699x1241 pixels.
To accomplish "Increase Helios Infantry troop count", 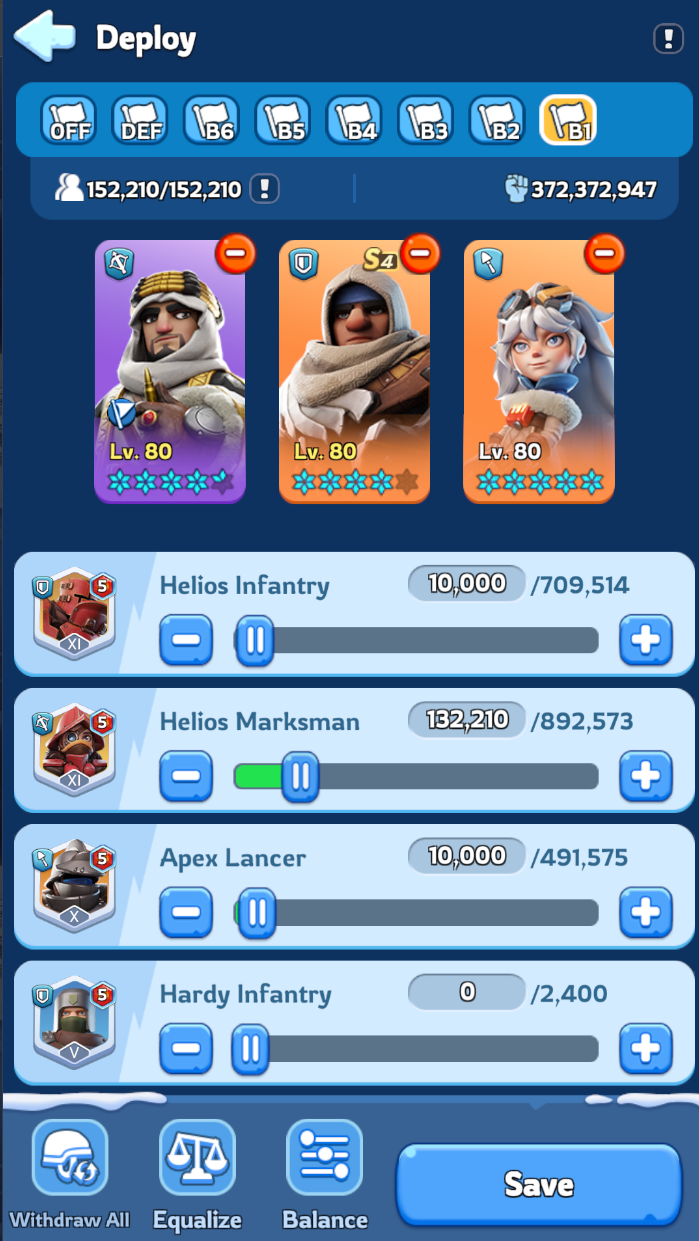I will coord(645,640).
